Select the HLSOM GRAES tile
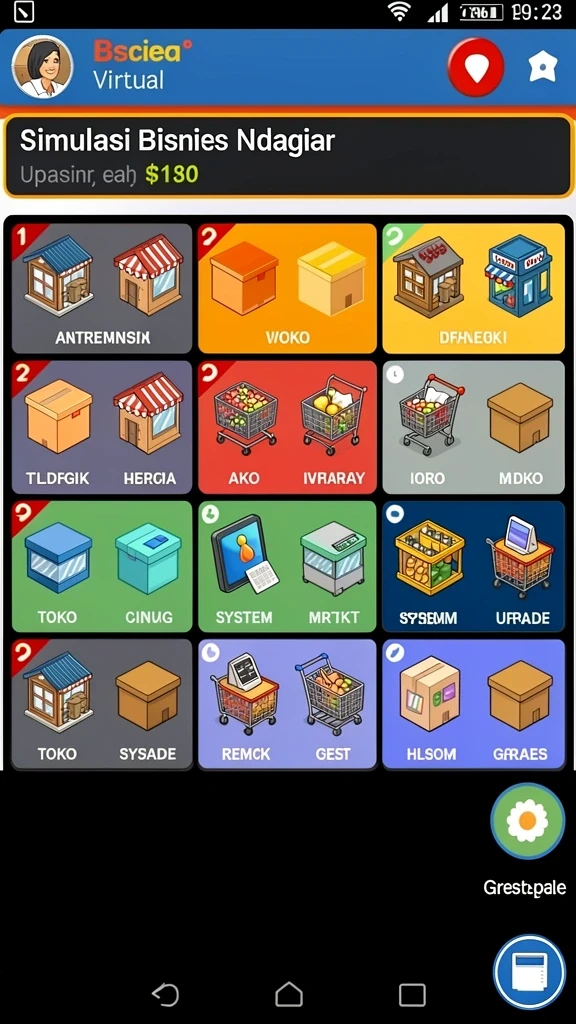 pyautogui.click(x=473, y=704)
